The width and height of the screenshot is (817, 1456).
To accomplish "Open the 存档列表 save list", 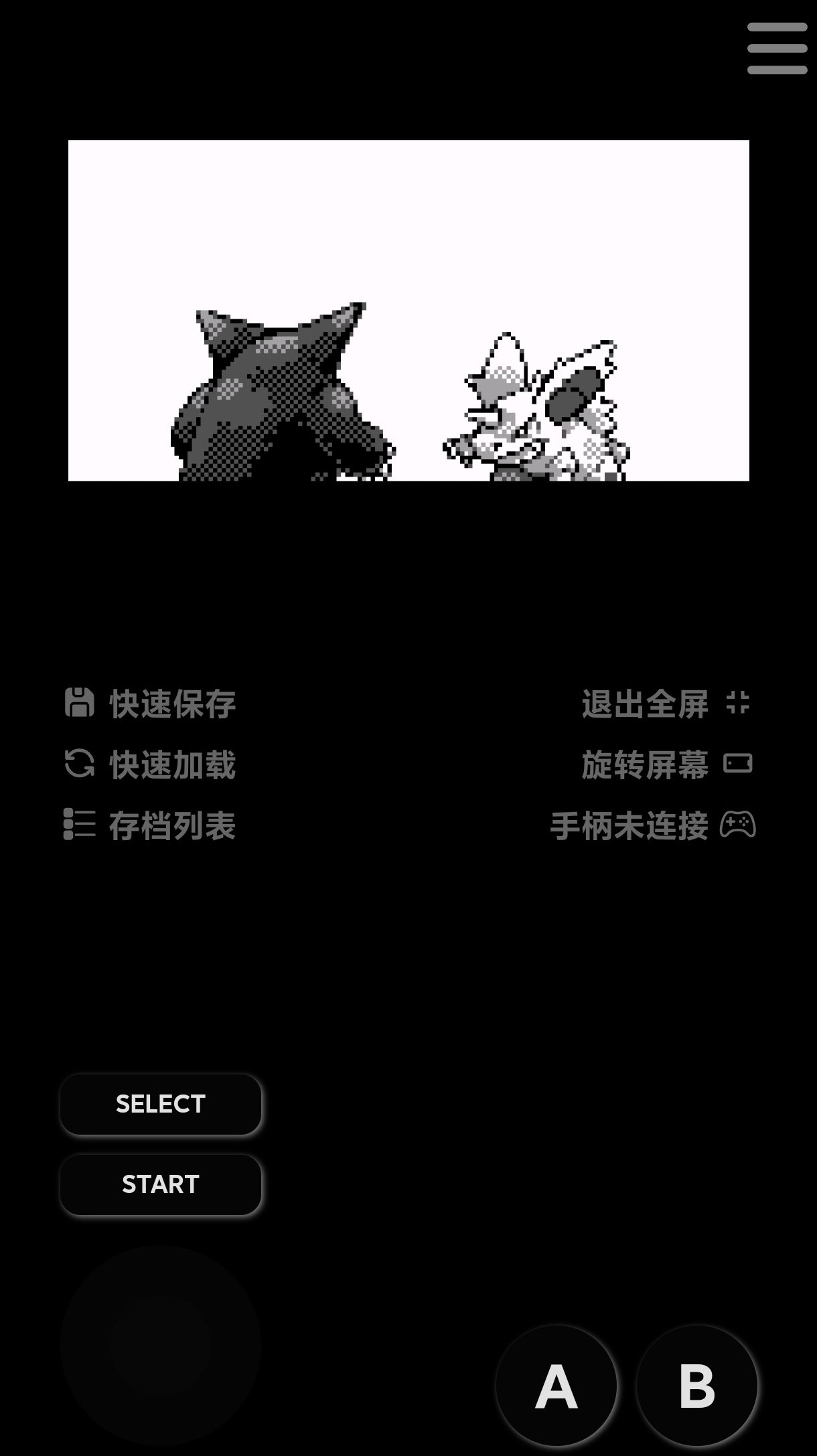I will point(151,825).
